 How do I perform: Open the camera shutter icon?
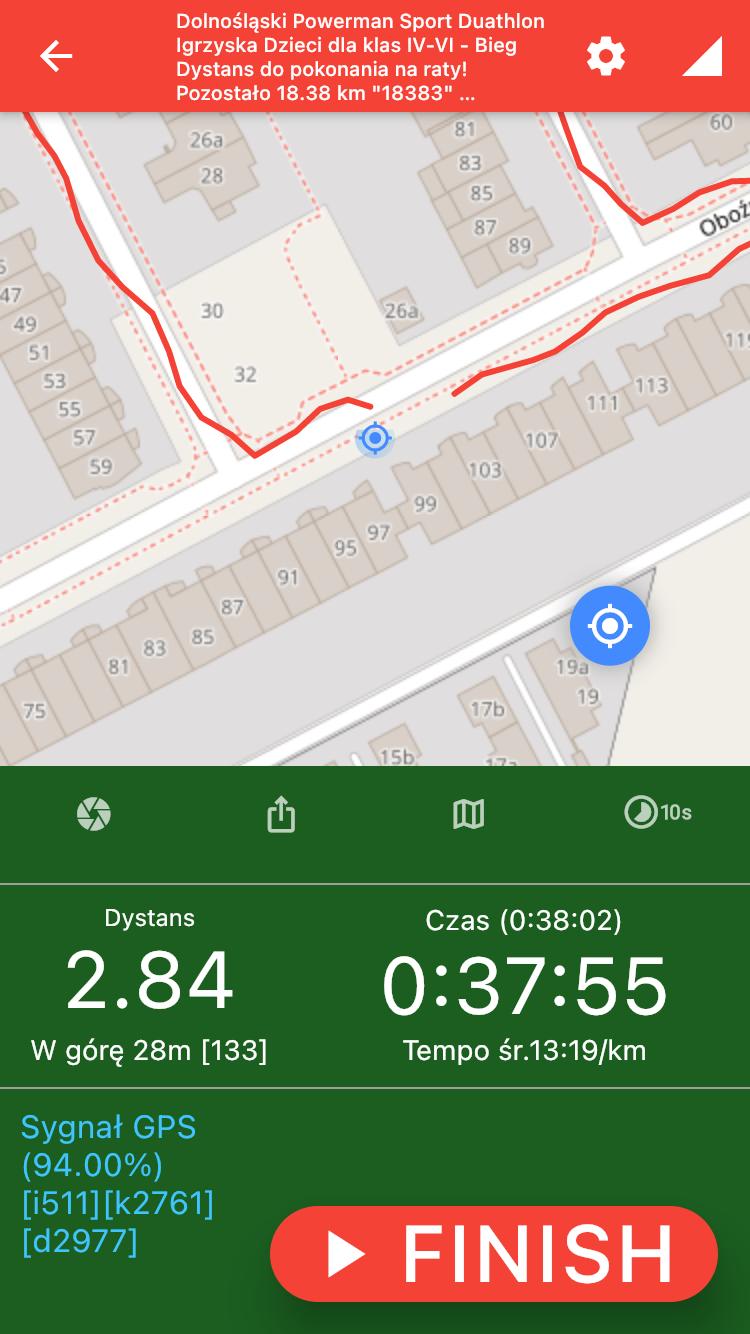94,814
